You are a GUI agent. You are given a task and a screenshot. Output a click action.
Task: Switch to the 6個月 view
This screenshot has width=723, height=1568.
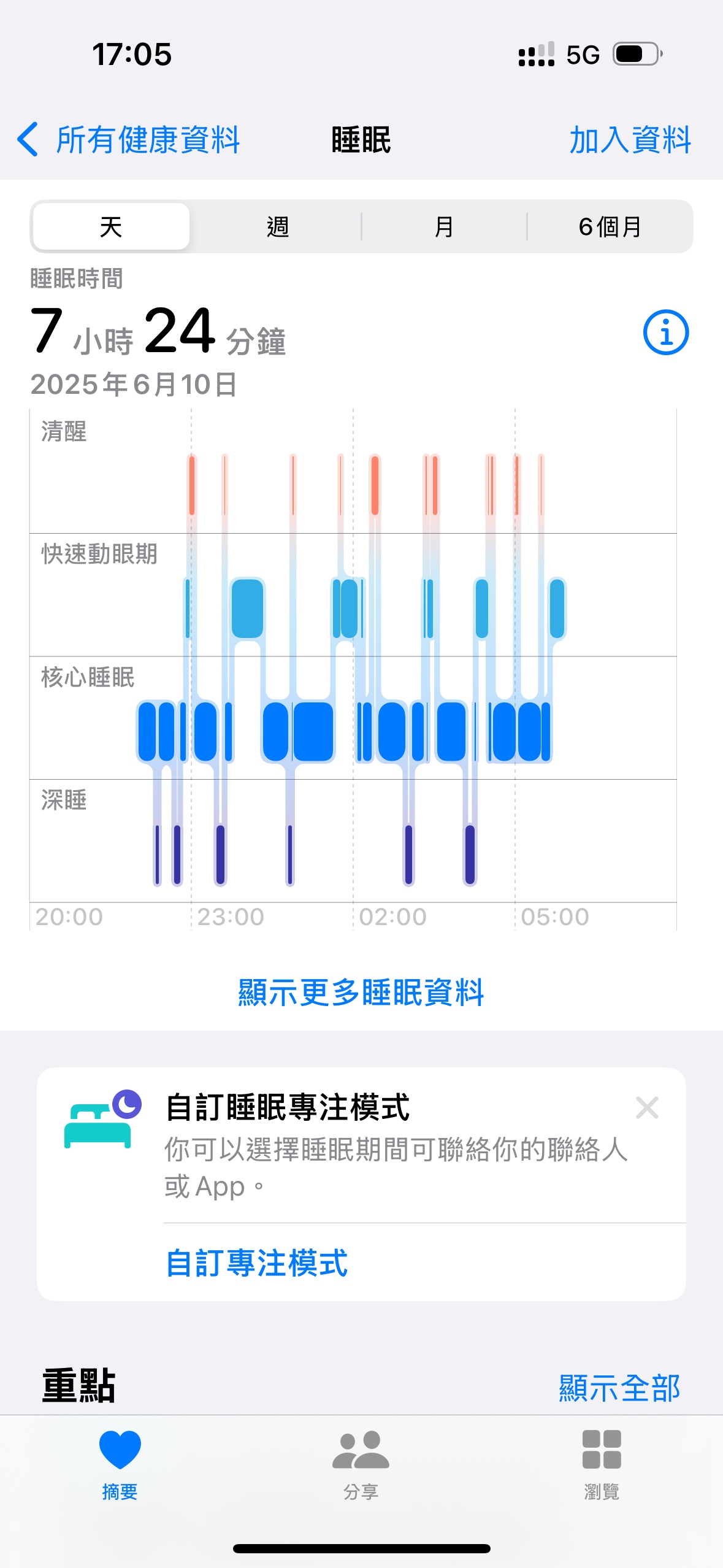click(610, 226)
